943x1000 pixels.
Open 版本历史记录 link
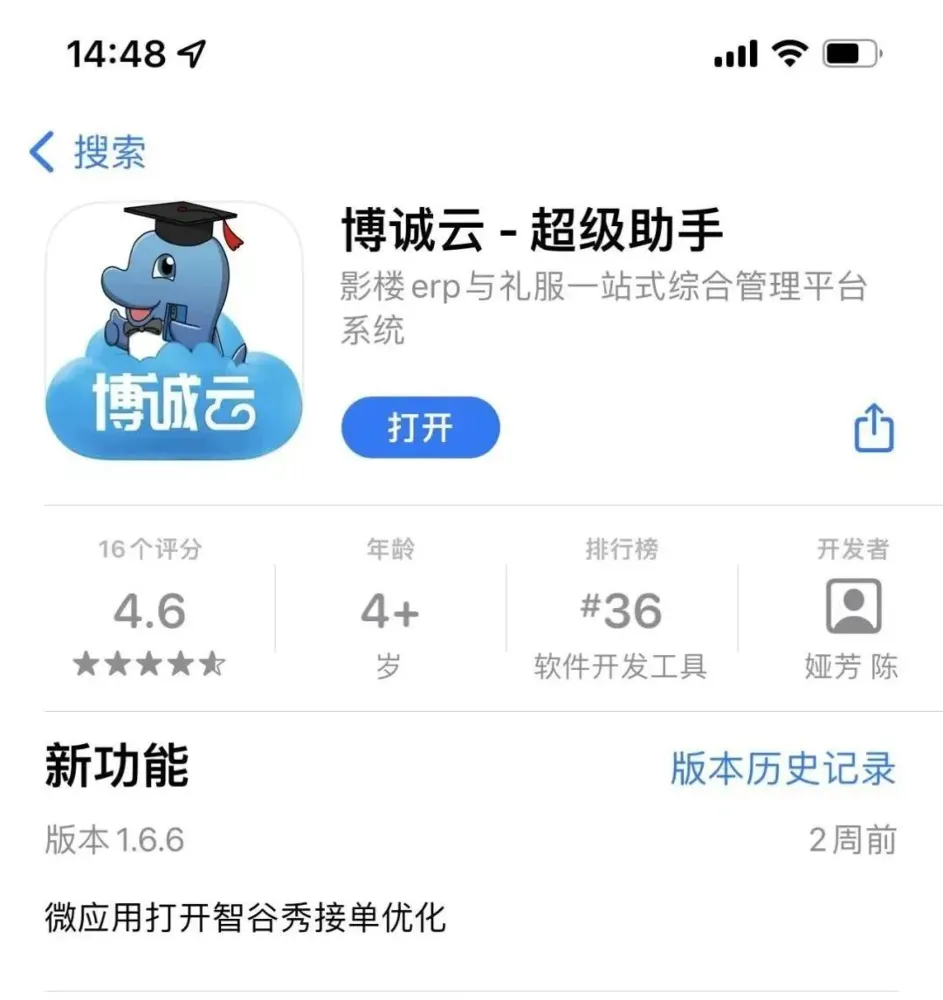[x=782, y=769]
